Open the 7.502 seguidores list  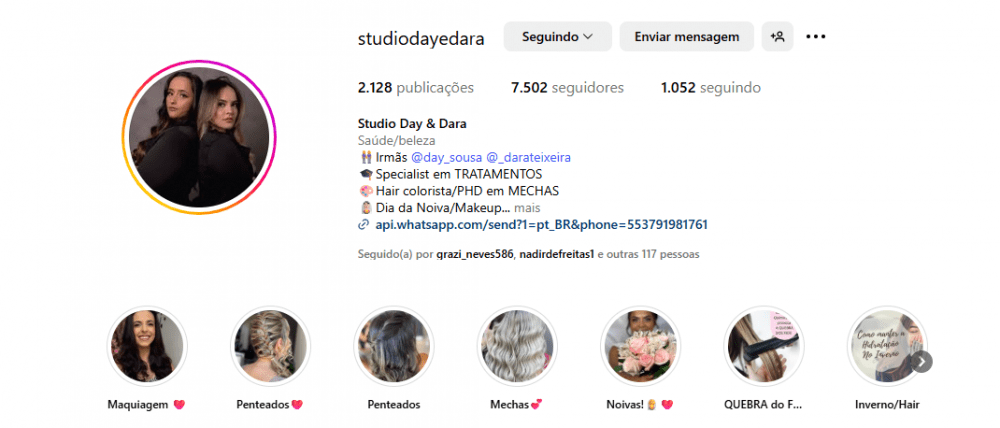pyautogui.click(x=567, y=88)
